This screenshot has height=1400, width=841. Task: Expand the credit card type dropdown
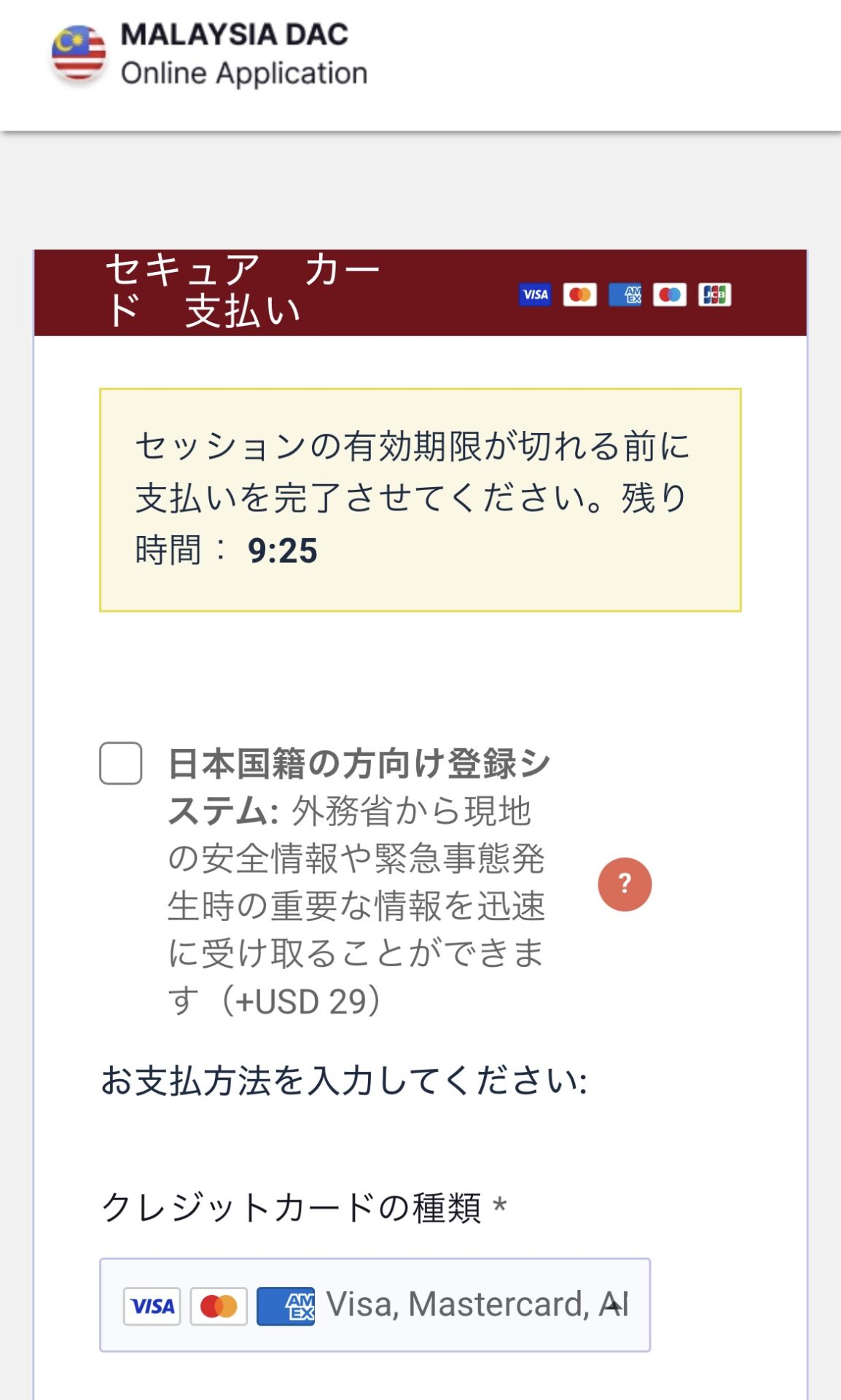(375, 1304)
